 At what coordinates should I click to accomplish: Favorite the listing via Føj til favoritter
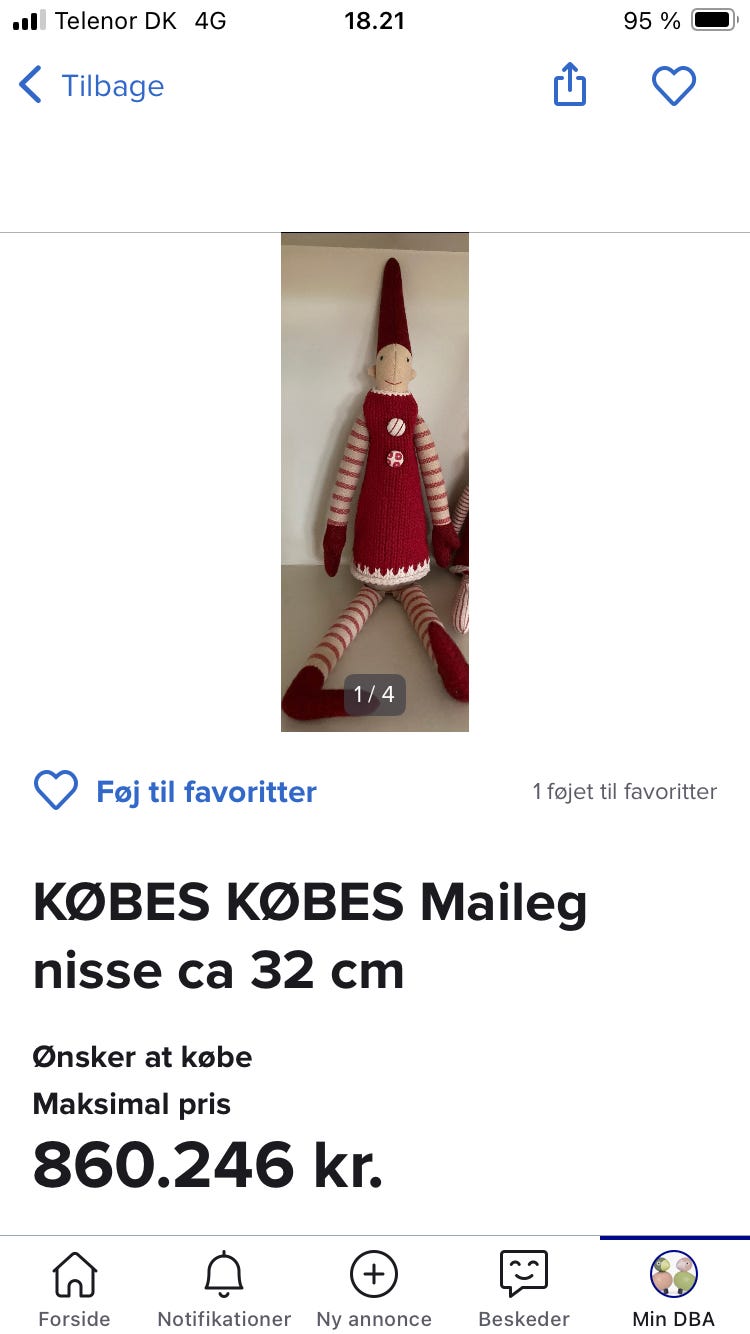pos(205,790)
